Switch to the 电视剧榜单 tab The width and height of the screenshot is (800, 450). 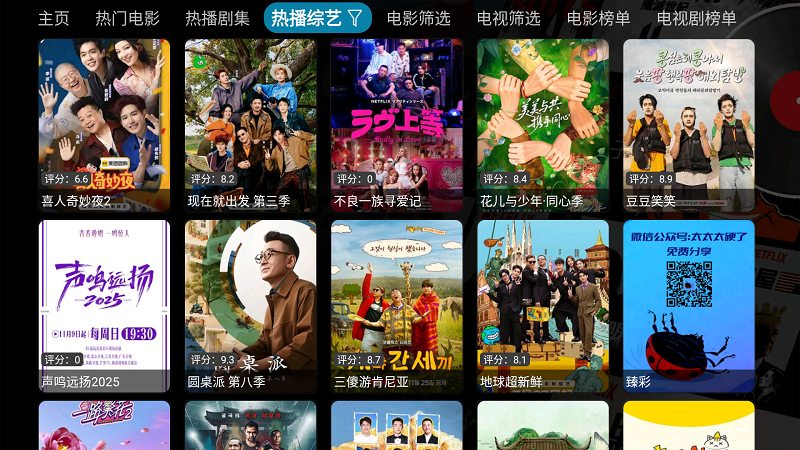[696, 18]
